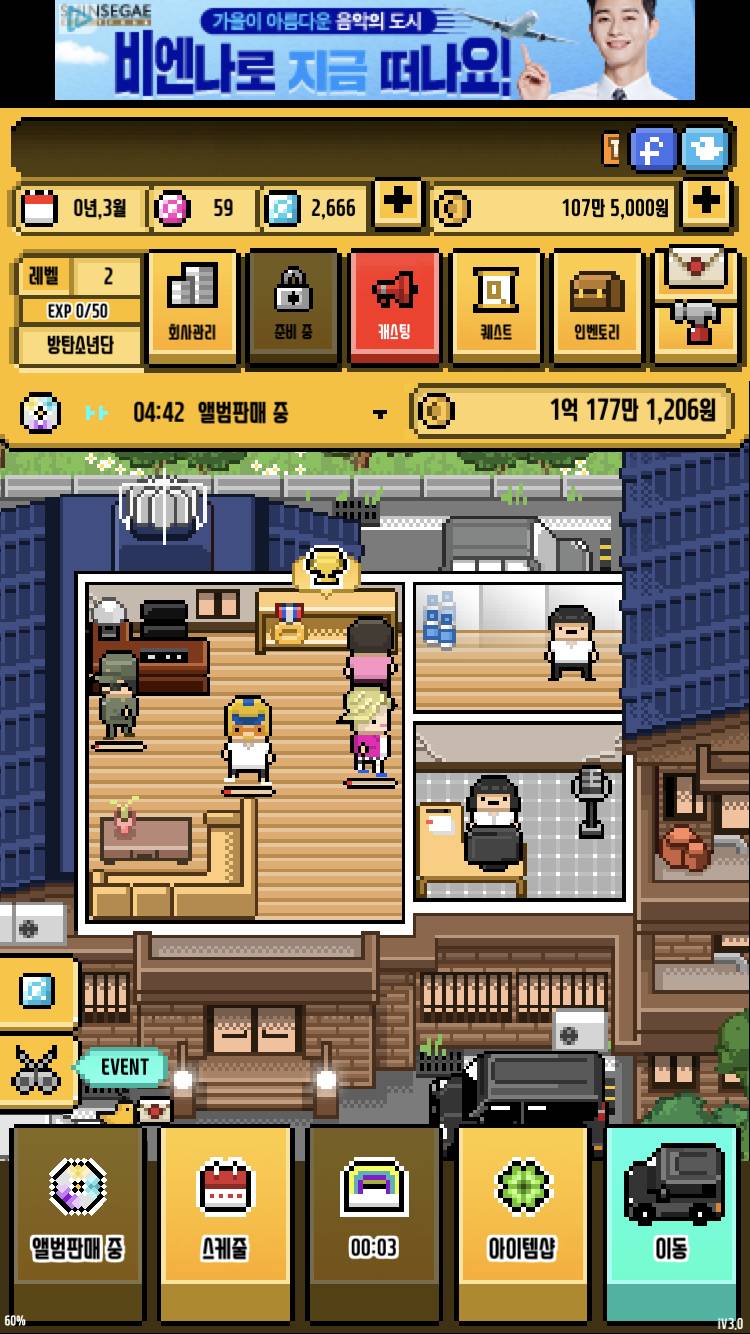Add more blue gems with plus button
Viewport: 750px width, 1334px height.
397,205
